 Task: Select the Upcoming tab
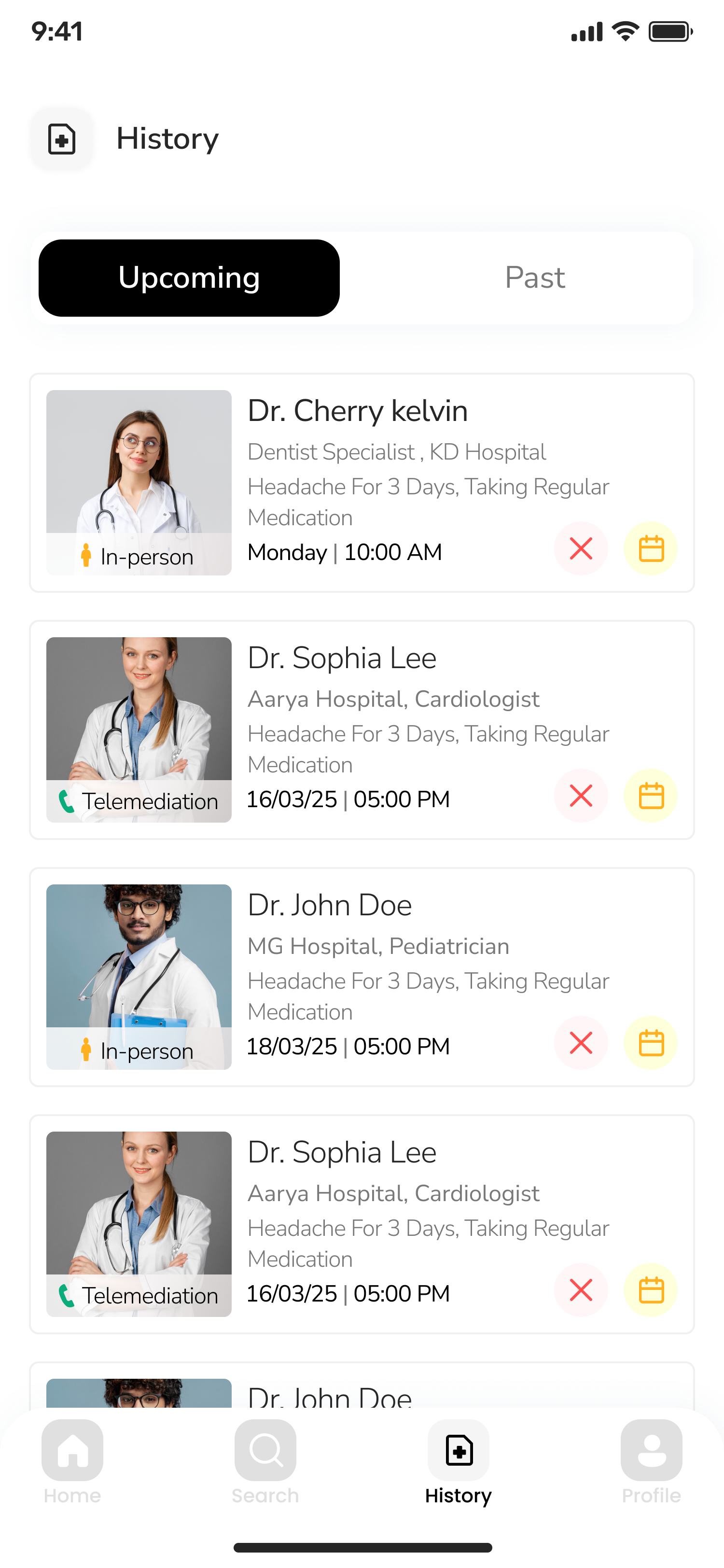tap(189, 278)
